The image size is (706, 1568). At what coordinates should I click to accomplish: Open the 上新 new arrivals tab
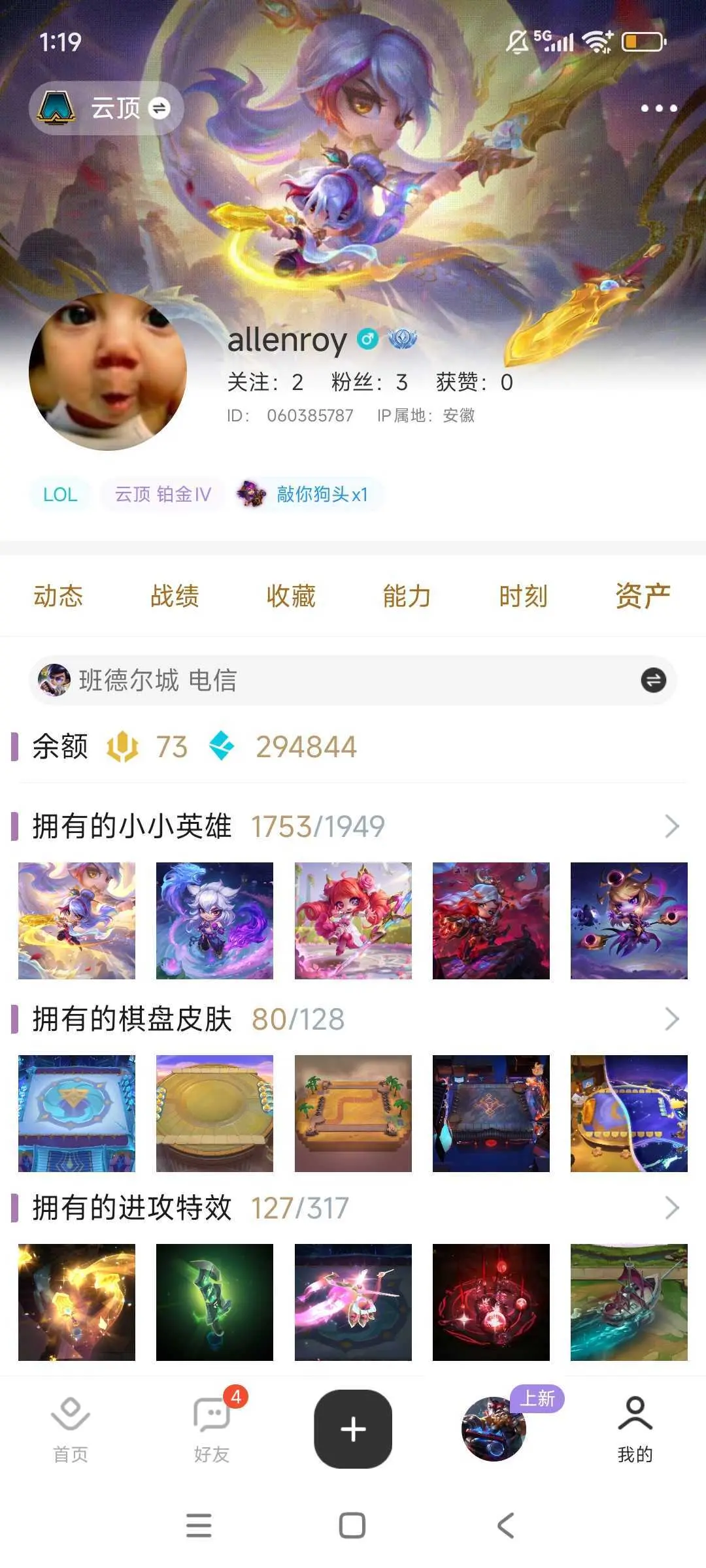494,1429
